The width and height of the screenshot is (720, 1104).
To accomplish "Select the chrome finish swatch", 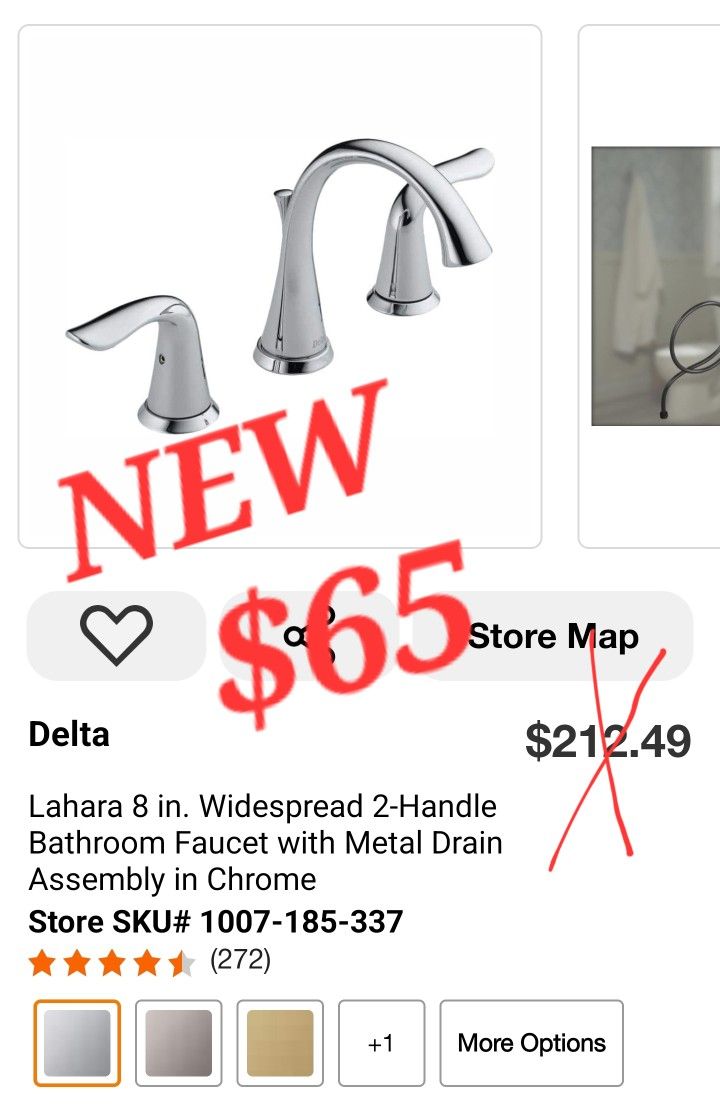I will pyautogui.click(x=77, y=1043).
